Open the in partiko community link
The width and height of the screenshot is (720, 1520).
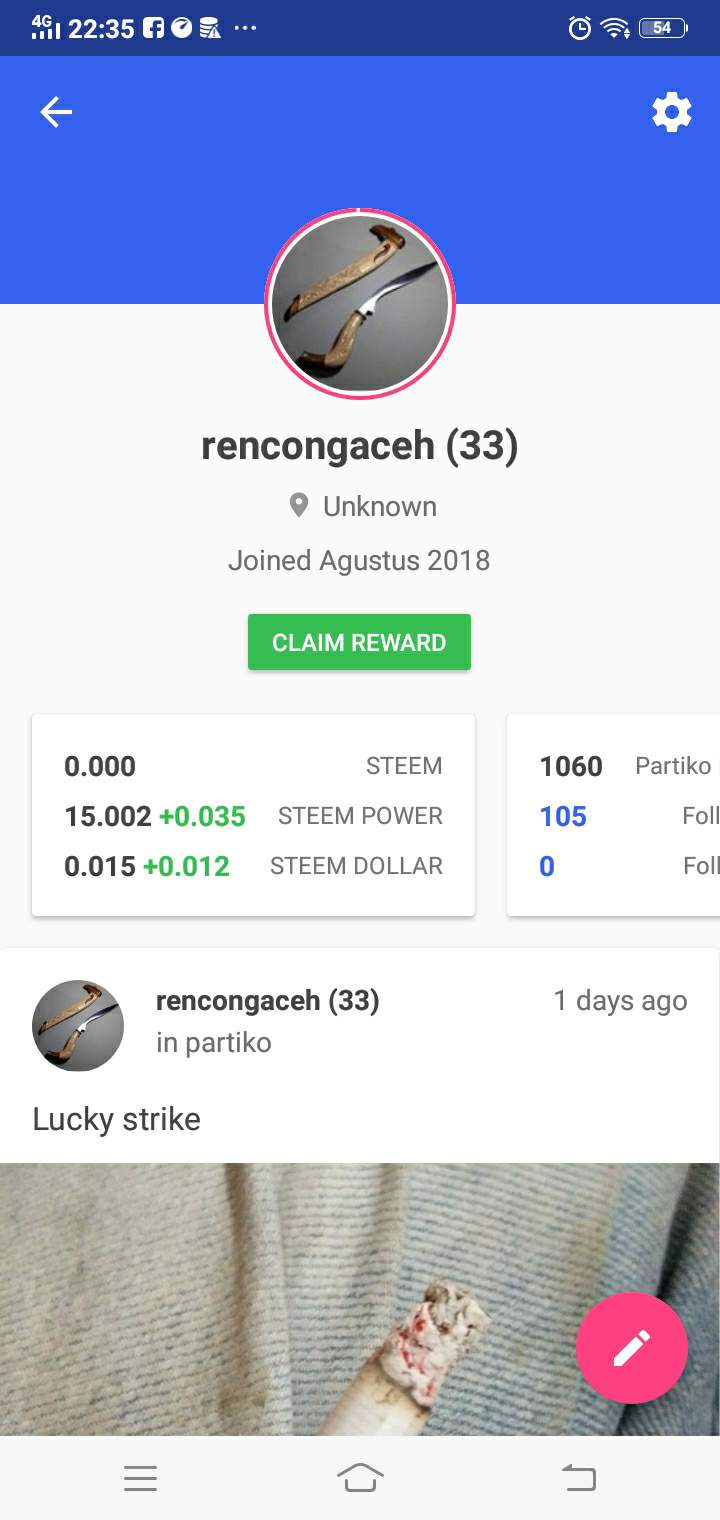[214, 1042]
